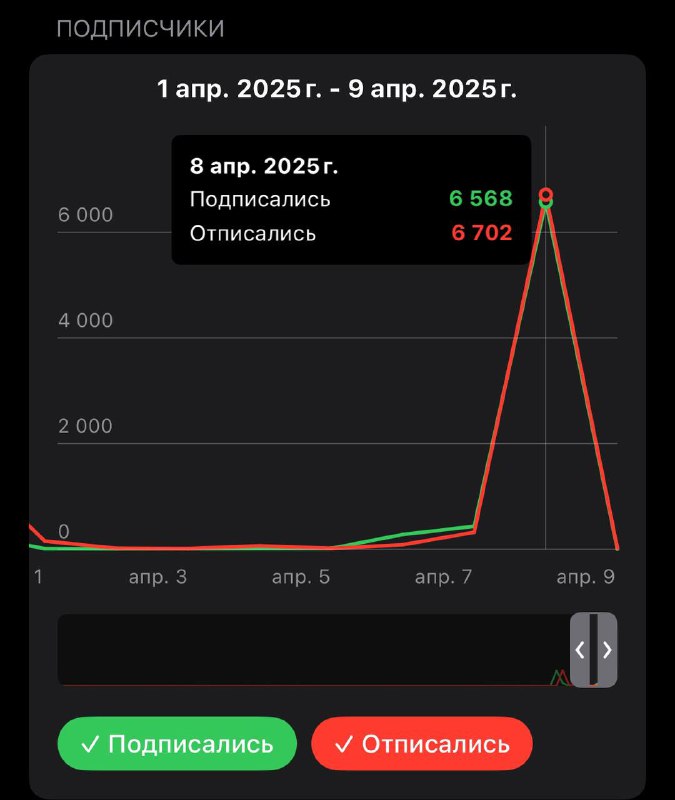
Task: Tap the 8 апр. 2025 г. chart tooltip
Action: point(351,200)
